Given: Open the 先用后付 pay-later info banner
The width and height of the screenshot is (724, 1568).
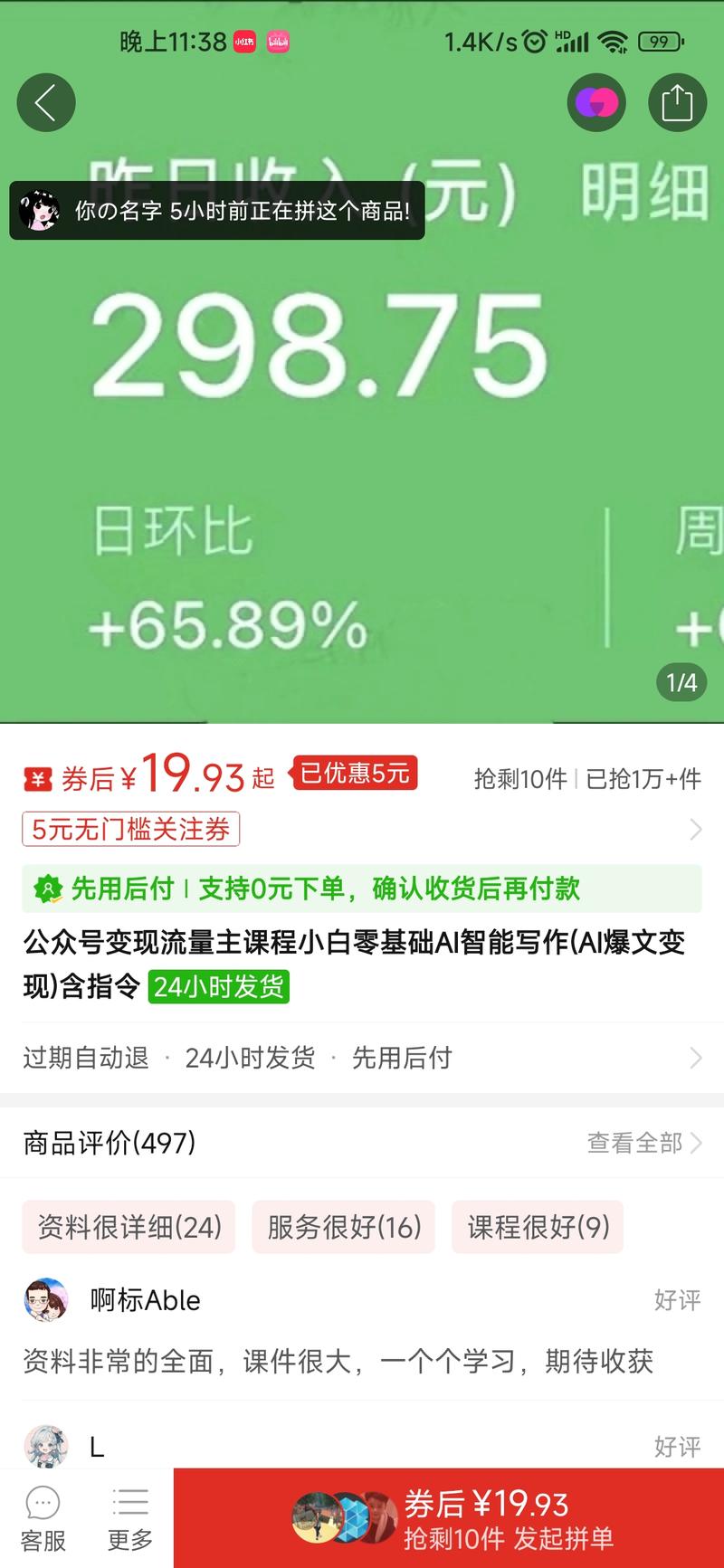Looking at the screenshot, I should [x=362, y=889].
